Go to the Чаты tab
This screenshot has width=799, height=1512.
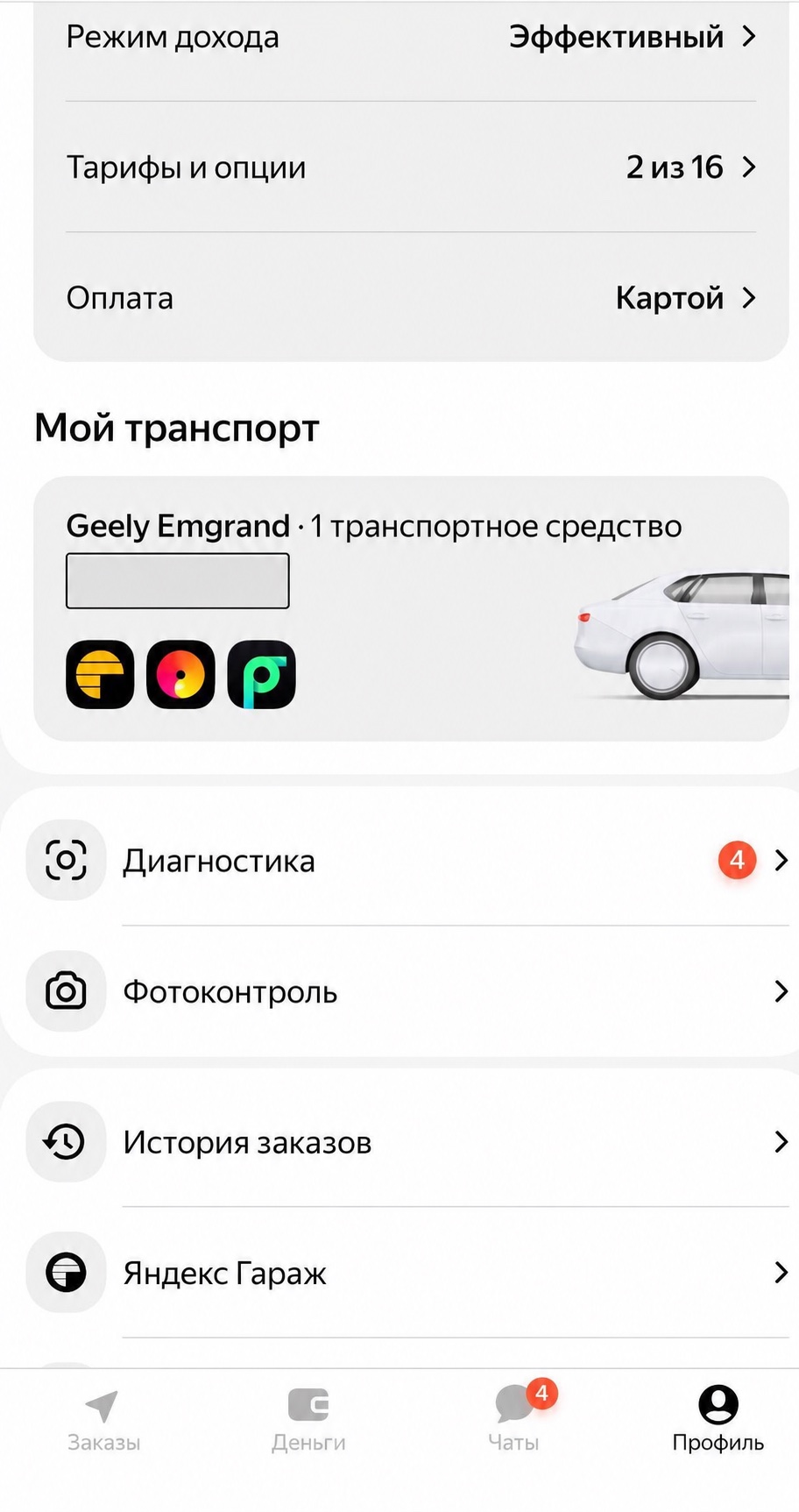click(514, 1420)
